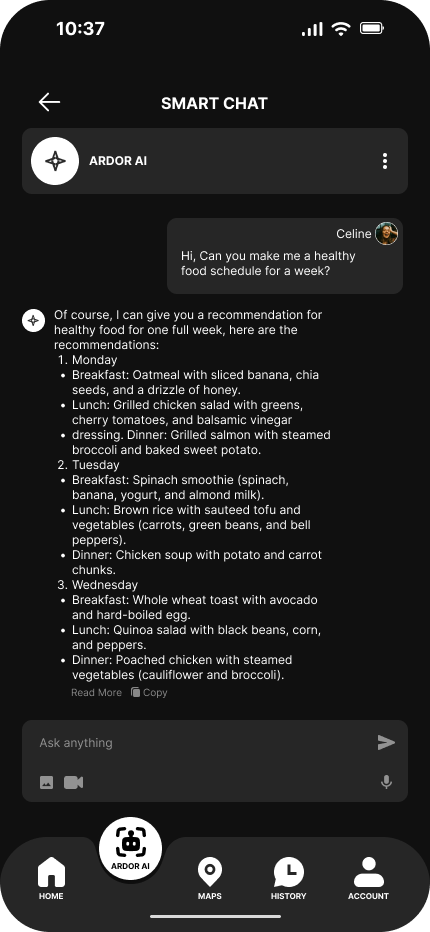430x932 pixels.
Task: Open the History tab
Action: pos(288,879)
